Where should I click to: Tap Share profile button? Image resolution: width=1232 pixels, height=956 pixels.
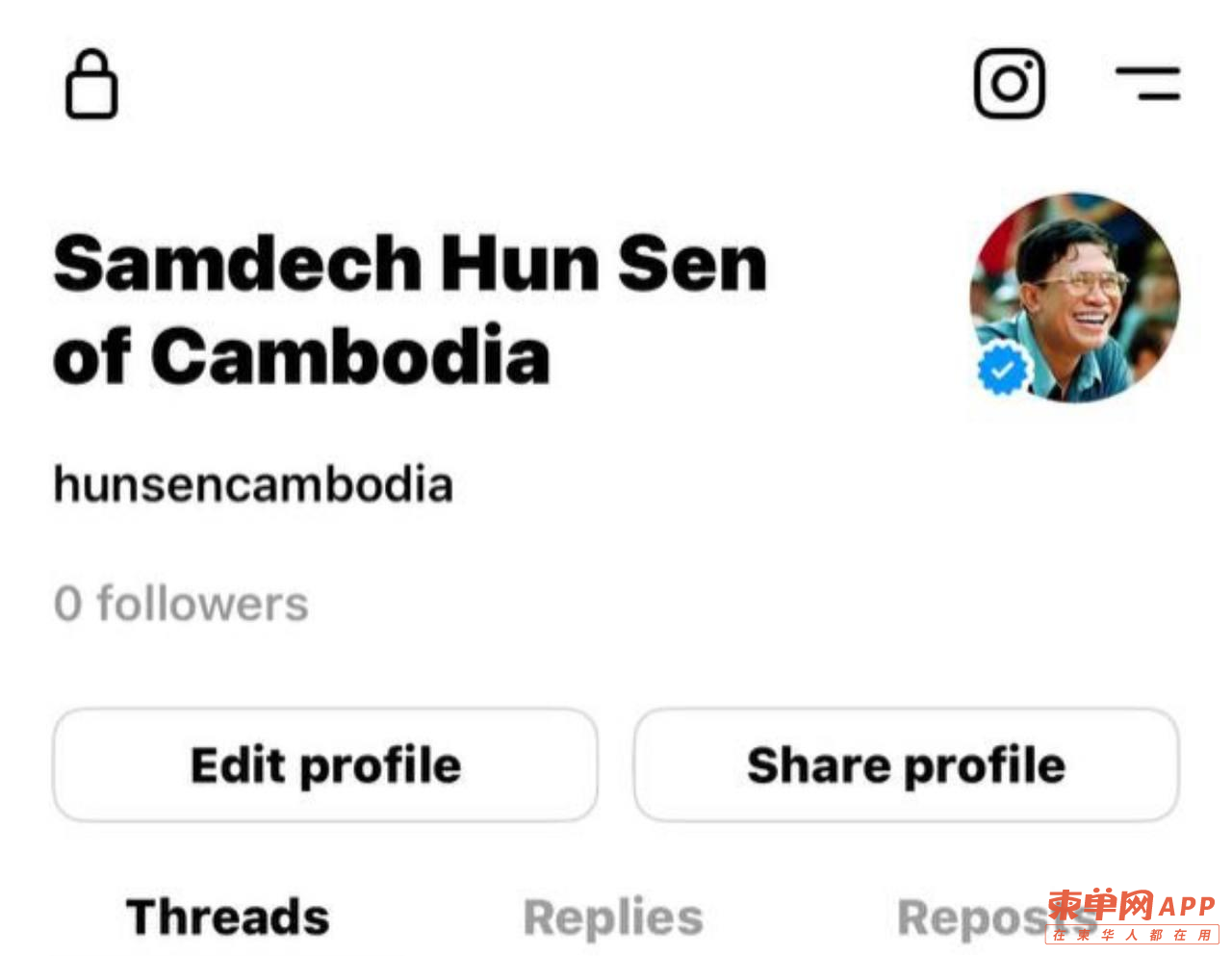pyautogui.click(x=906, y=765)
